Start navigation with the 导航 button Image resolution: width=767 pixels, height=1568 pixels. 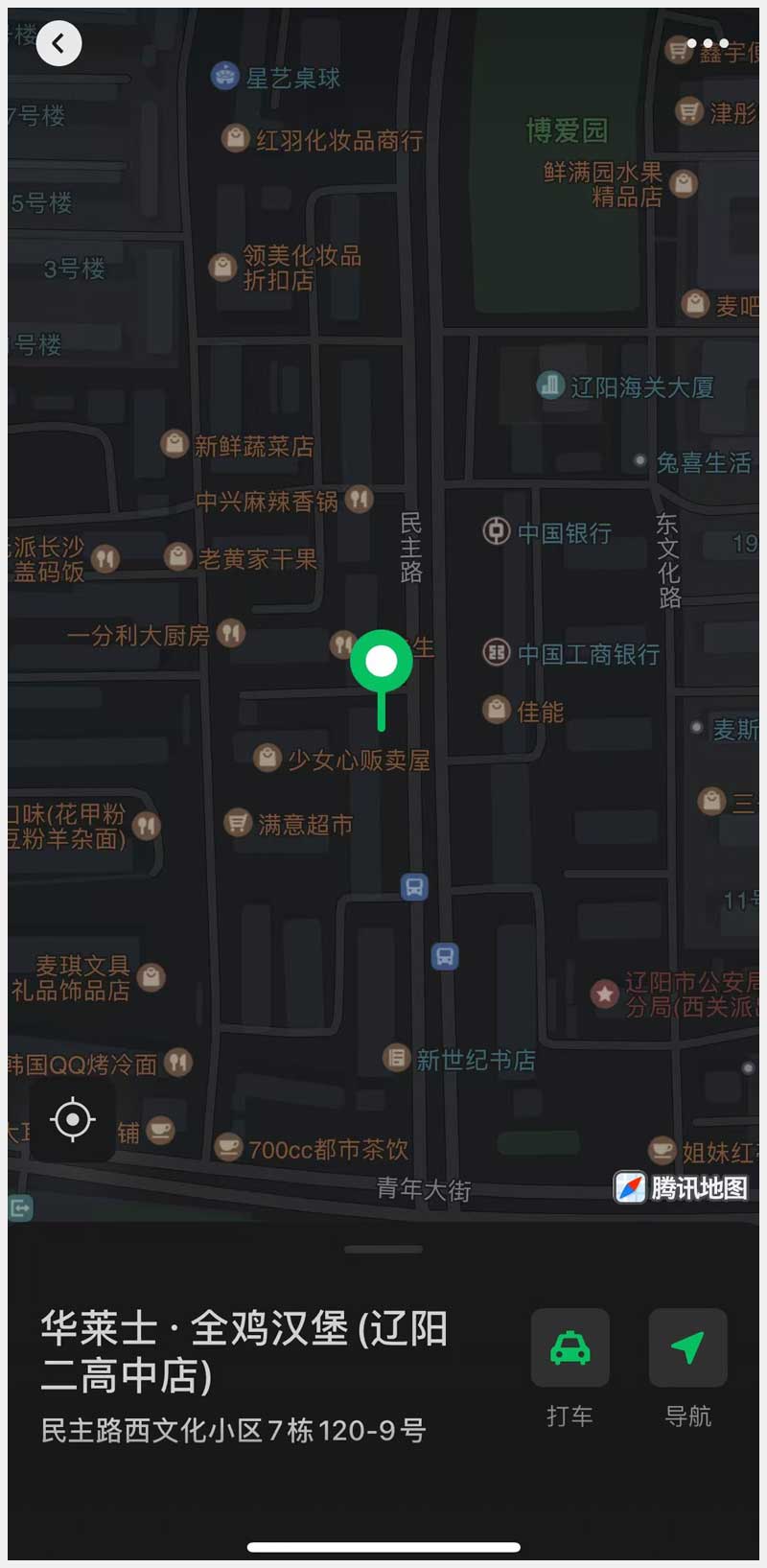687,1347
